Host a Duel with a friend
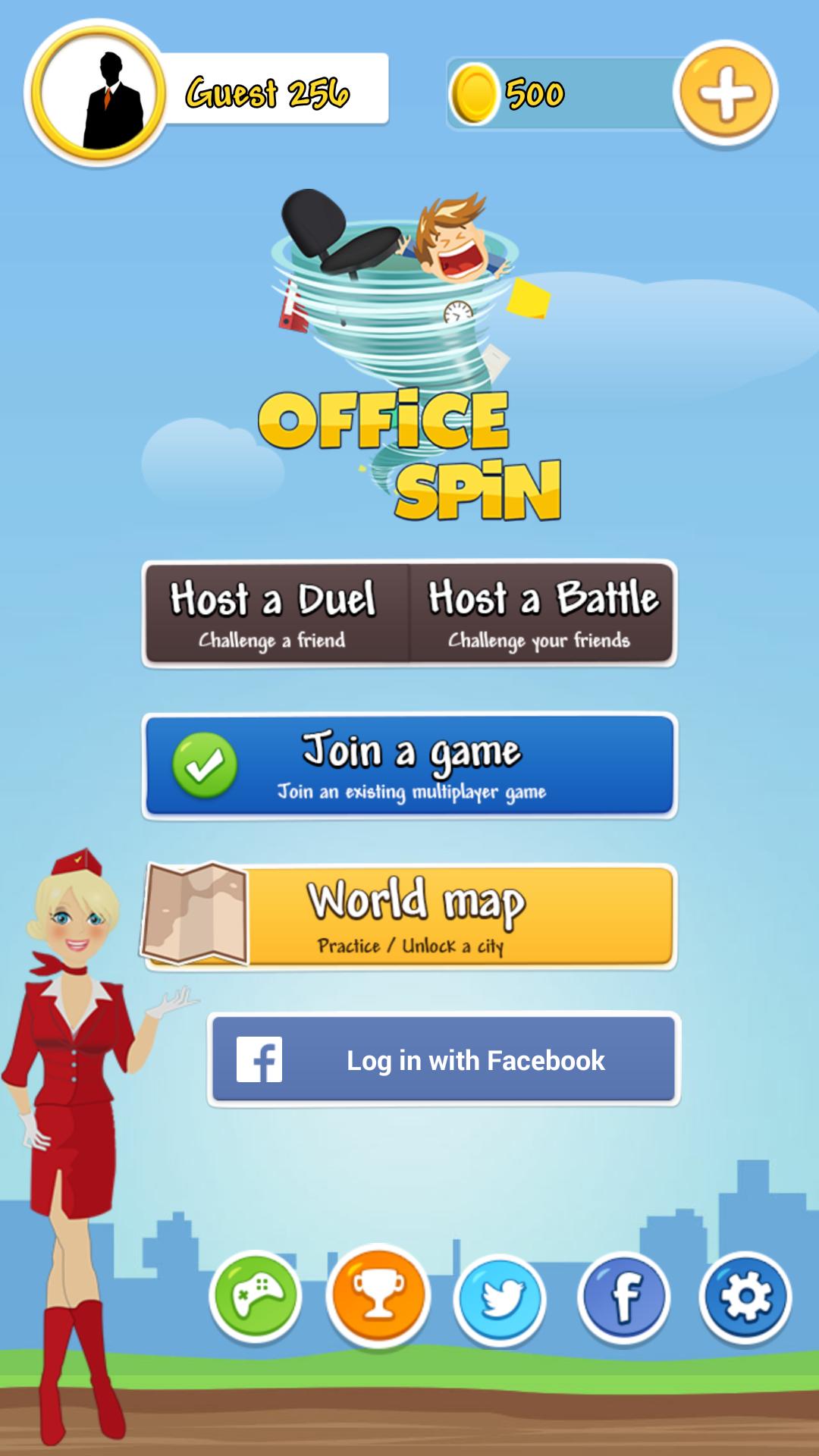The height and width of the screenshot is (1456, 819). click(275, 614)
